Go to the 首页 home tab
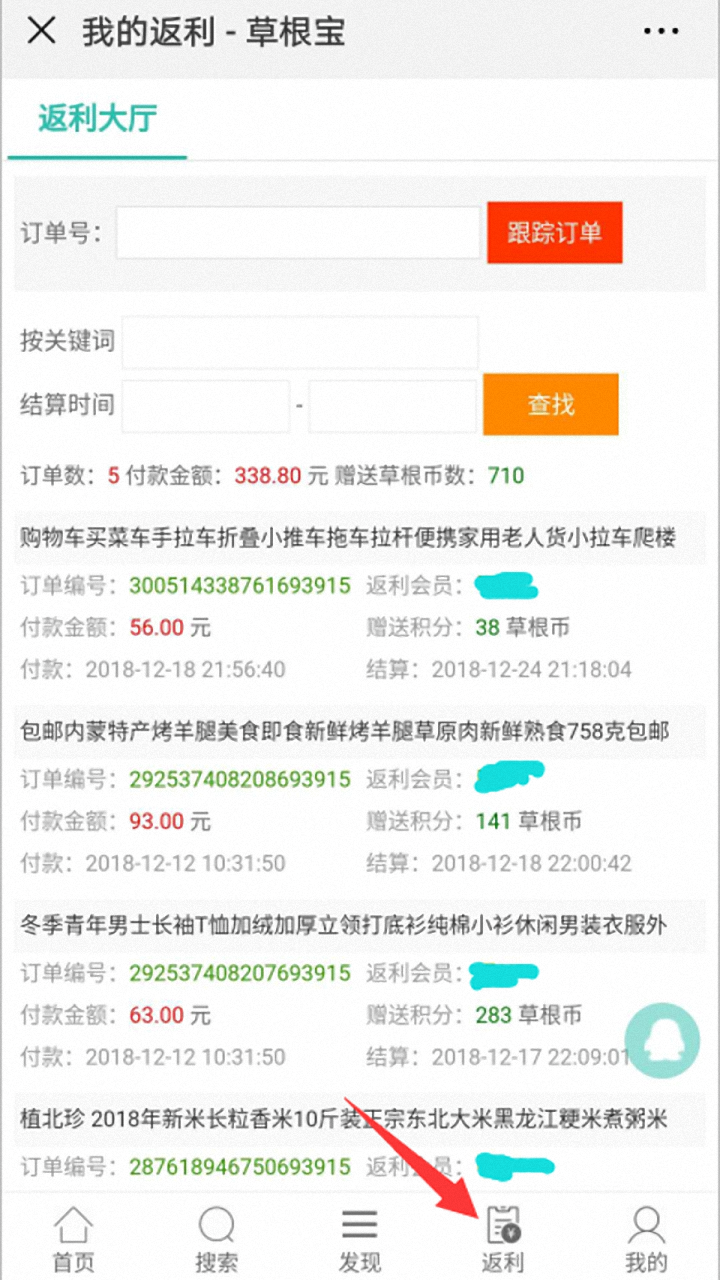This screenshot has height=1280, width=720. point(73,1238)
